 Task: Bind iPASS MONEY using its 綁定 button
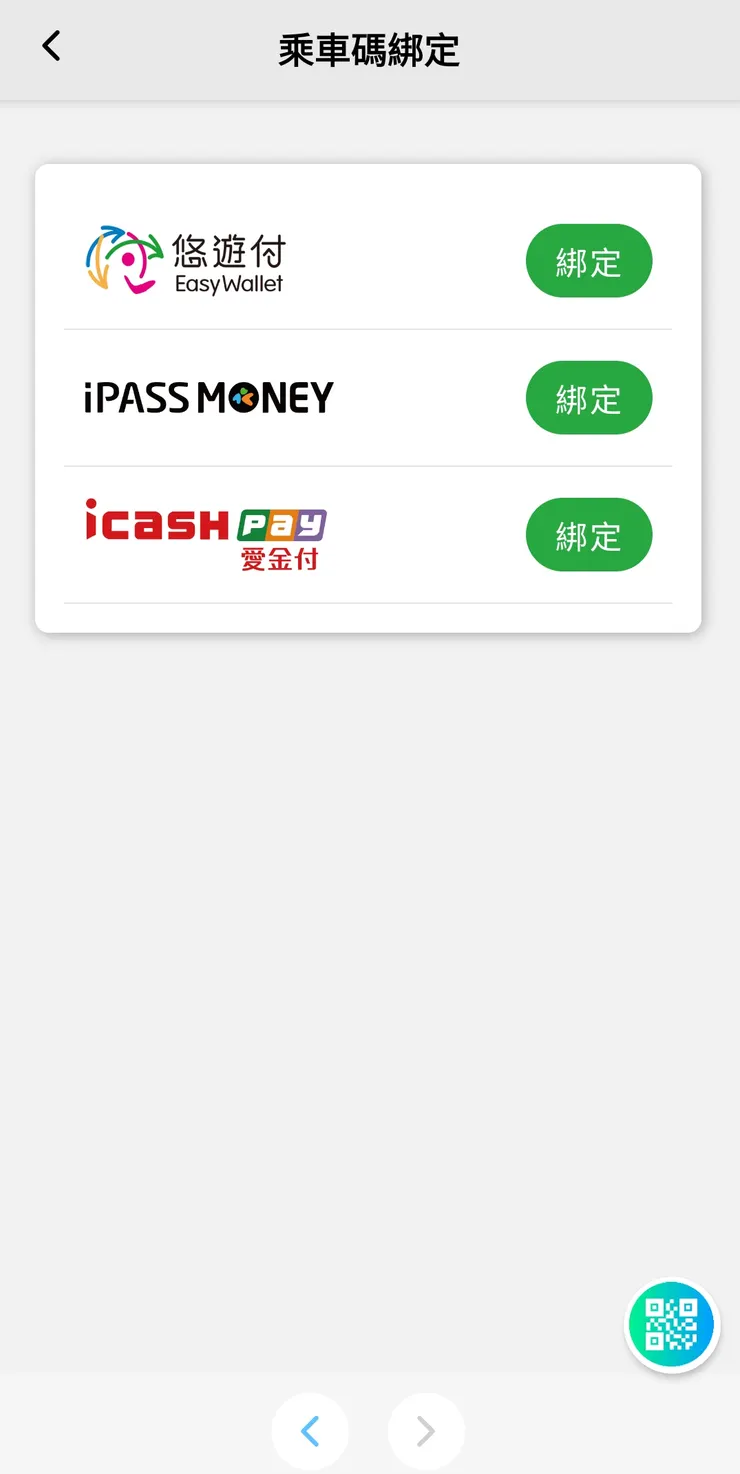click(x=588, y=397)
